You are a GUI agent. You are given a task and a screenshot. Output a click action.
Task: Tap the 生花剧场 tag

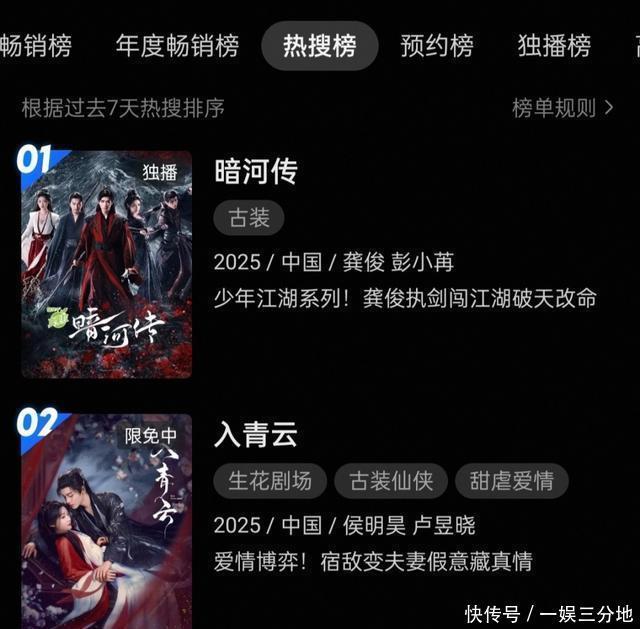click(270, 481)
